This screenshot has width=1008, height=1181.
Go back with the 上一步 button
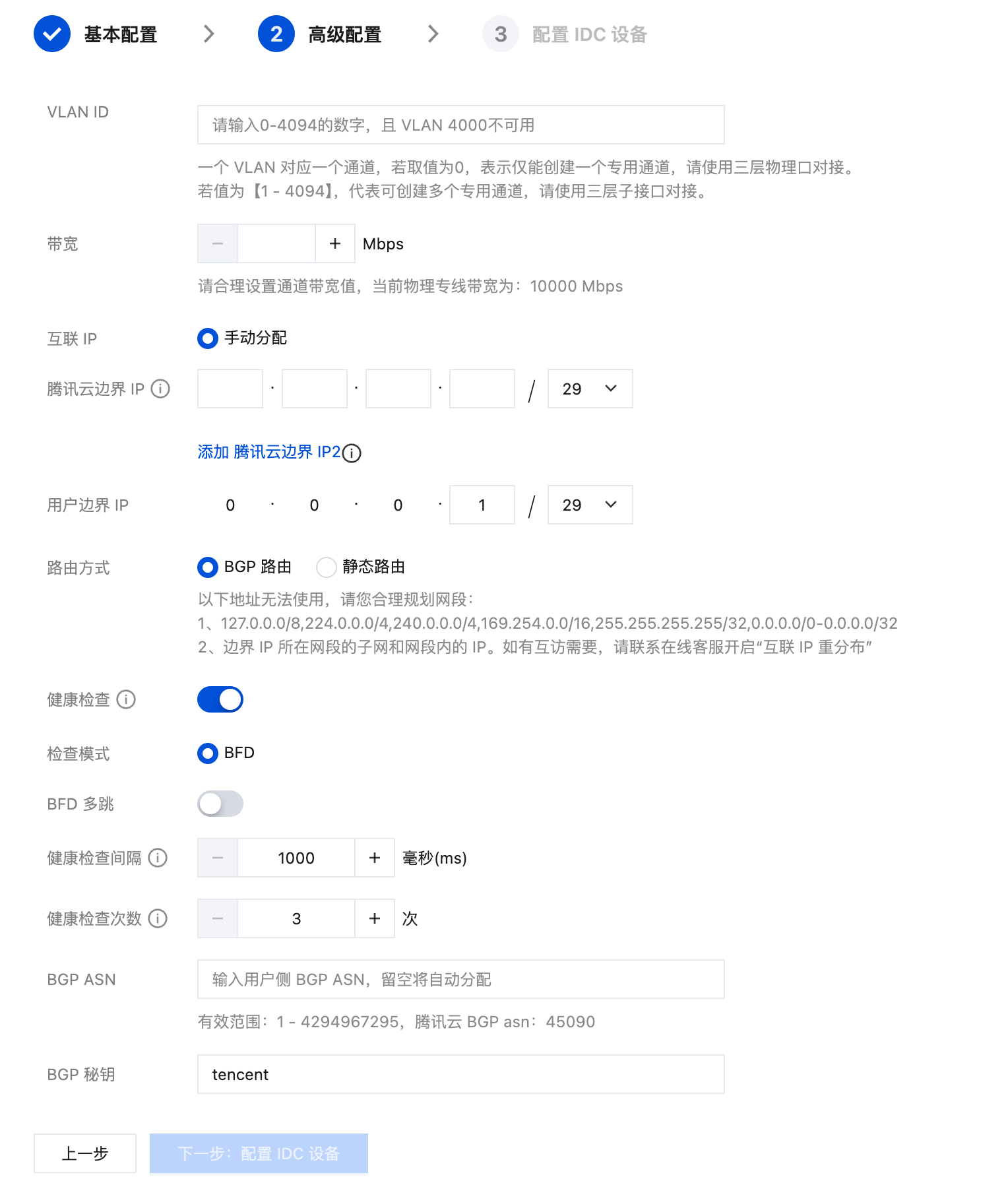point(85,1153)
